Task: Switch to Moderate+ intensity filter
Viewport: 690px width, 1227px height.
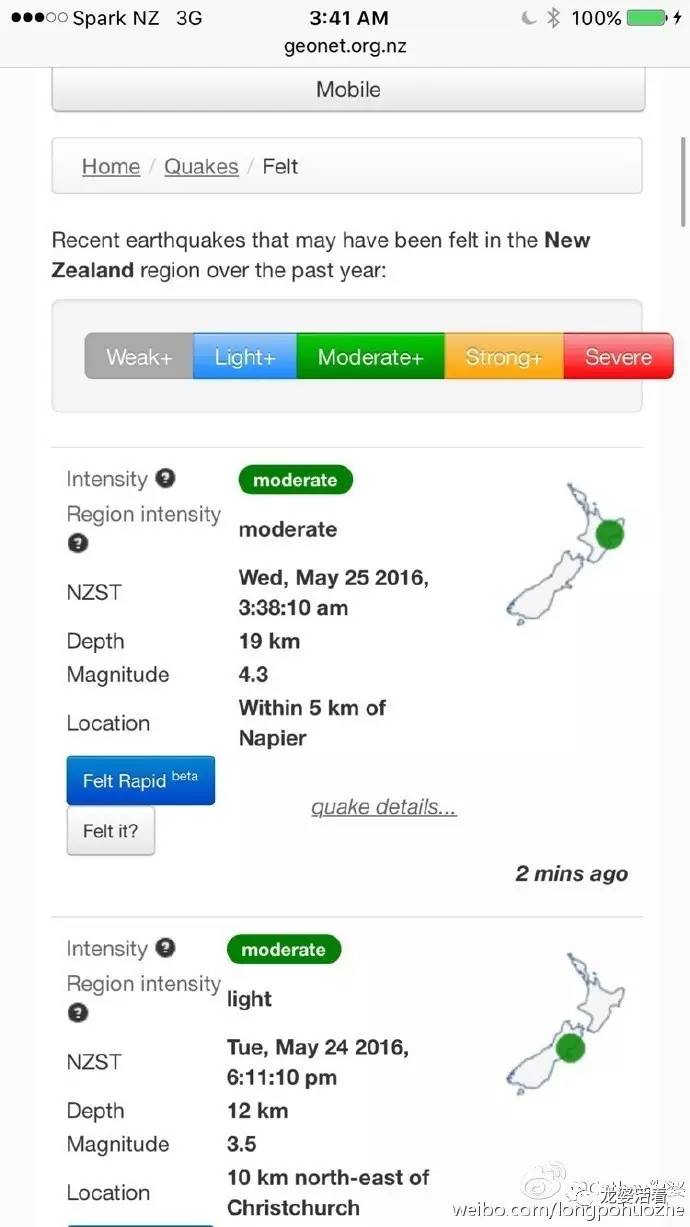Action: point(370,357)
